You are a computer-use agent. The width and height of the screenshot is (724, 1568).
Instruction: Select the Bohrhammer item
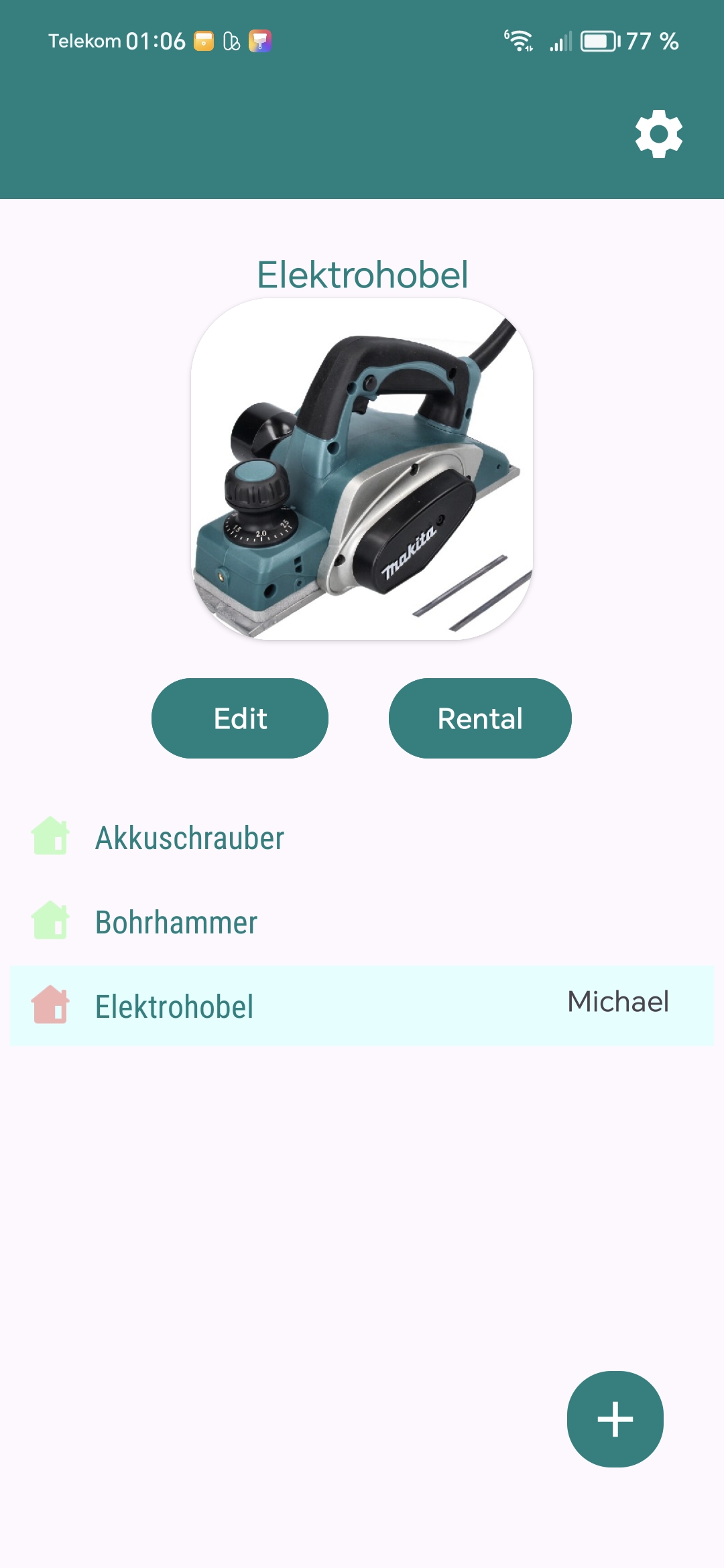pyautogui.click(x=176, y=923)
